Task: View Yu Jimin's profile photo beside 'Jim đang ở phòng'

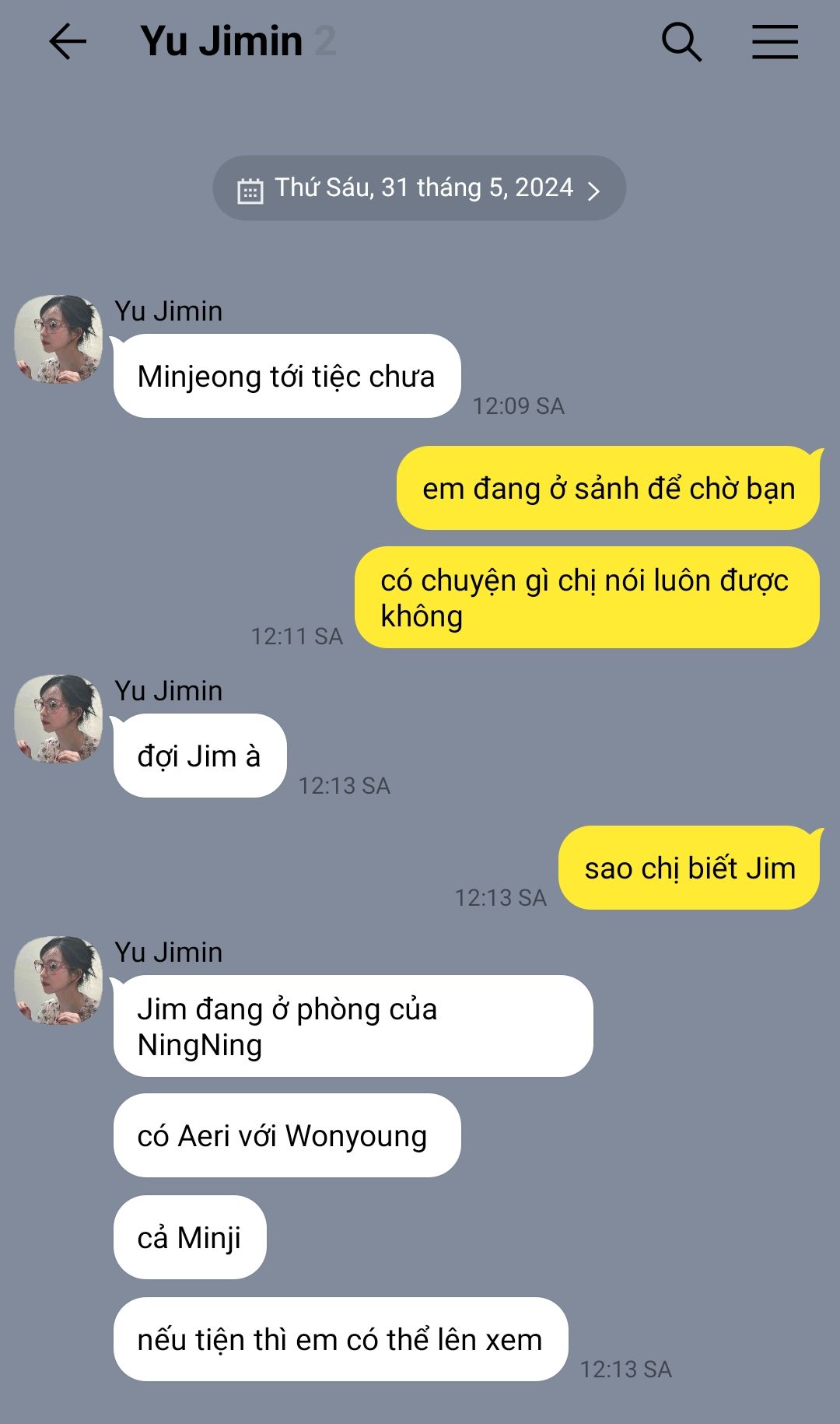Action: click(58, 980)
